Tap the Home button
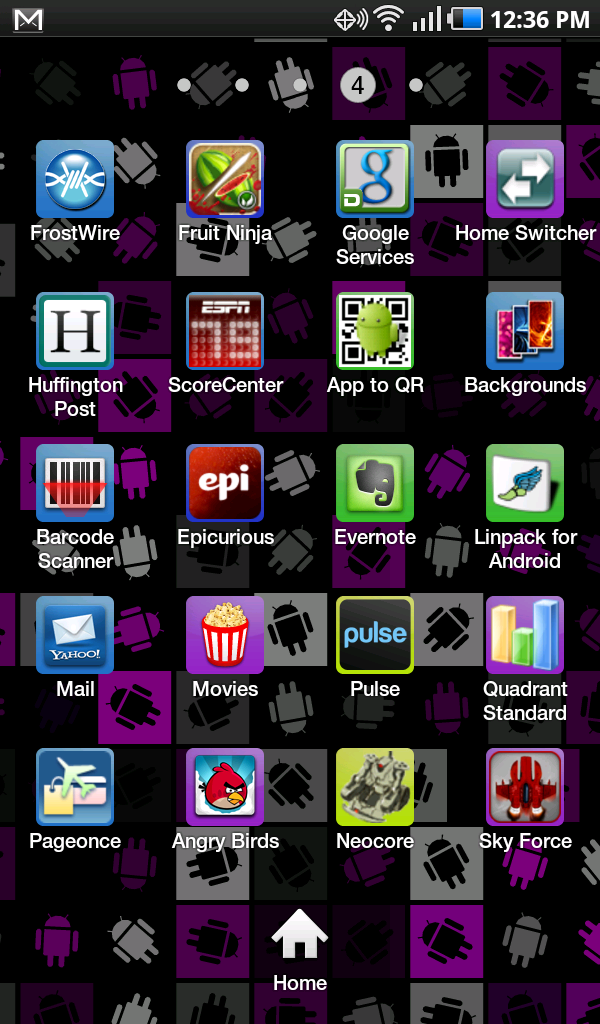The width and height of the screenshot is (600, 1024). pos(300,951)
